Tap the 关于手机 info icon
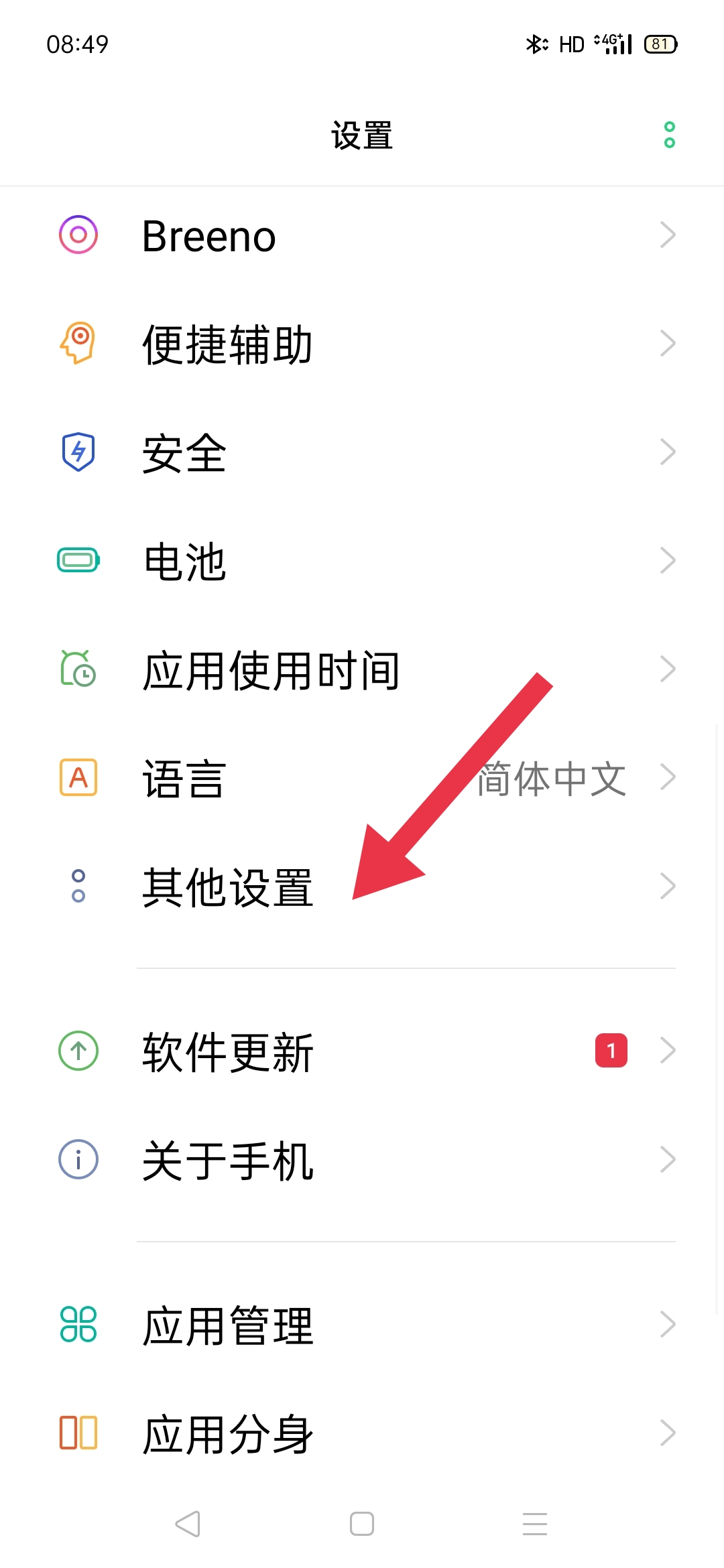The height and width of the screenshot is (1568, 724). click(78, 1159)
